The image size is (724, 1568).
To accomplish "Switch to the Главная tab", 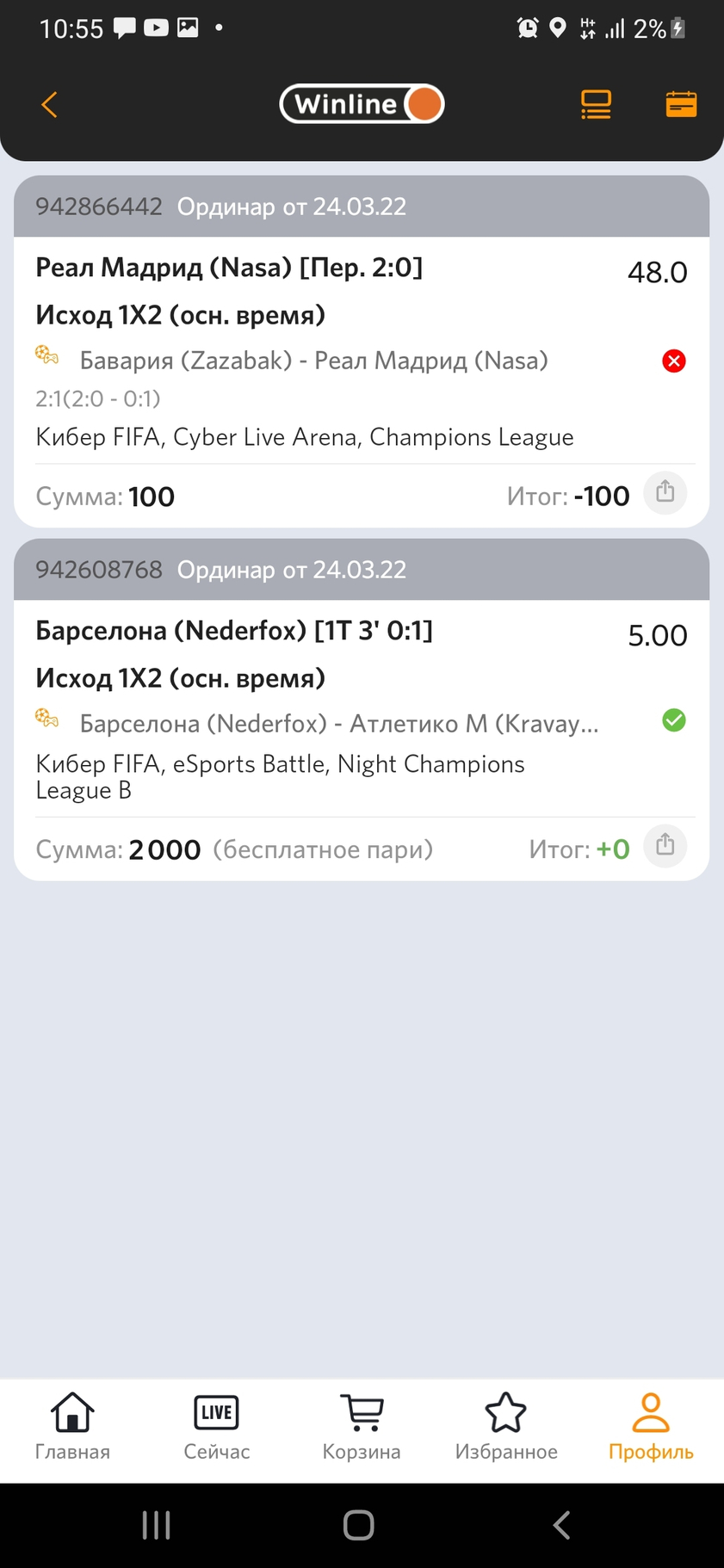I will 72,1429.
